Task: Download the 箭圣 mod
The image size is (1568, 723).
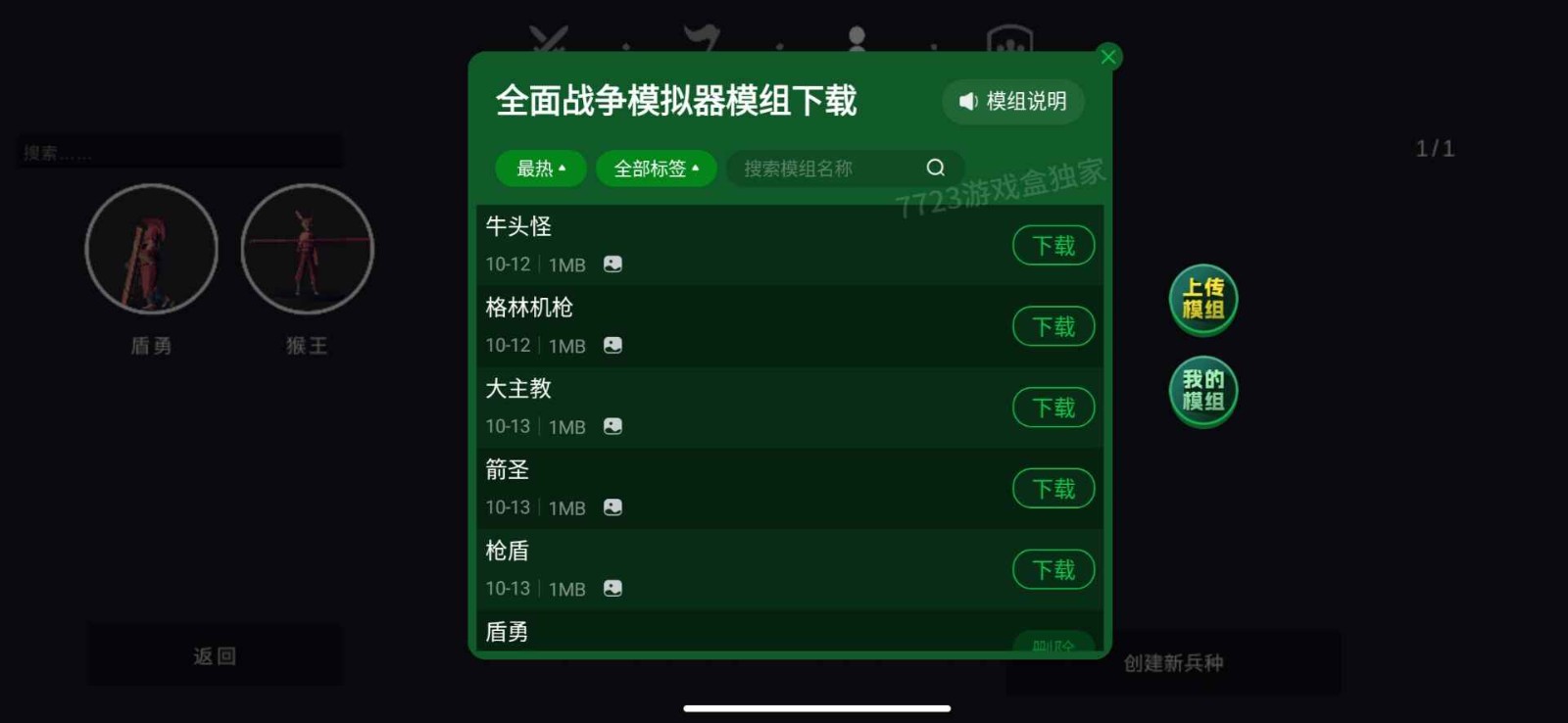Action: pos(1053,488)
